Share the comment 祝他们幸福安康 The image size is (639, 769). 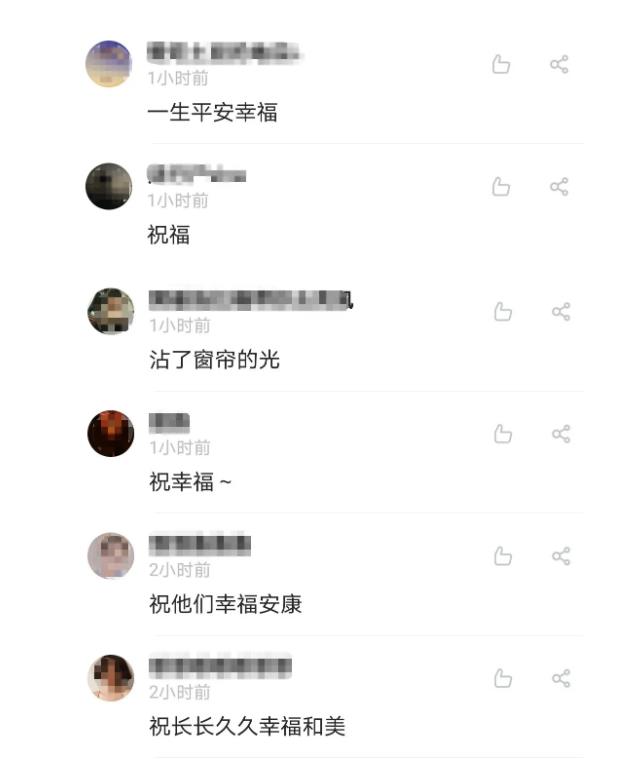tap(561, 556)
